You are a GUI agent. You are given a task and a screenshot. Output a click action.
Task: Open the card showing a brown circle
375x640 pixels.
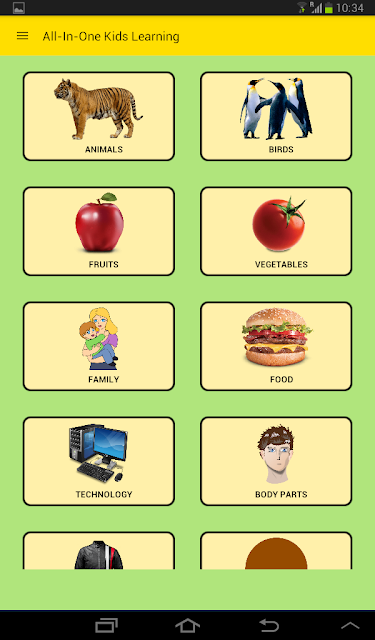(x=276, y=551)
